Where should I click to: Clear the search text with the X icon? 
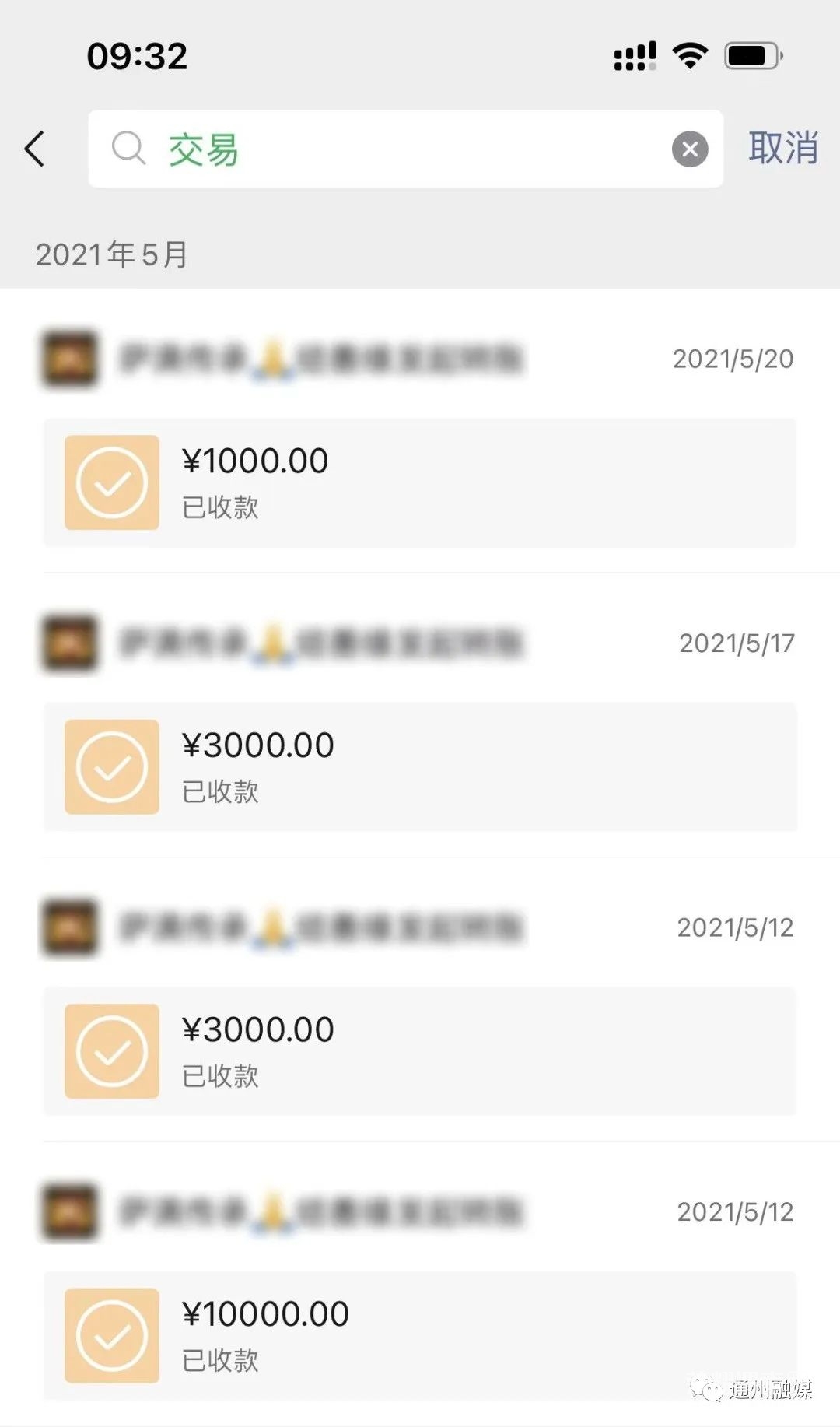point(690,149)
